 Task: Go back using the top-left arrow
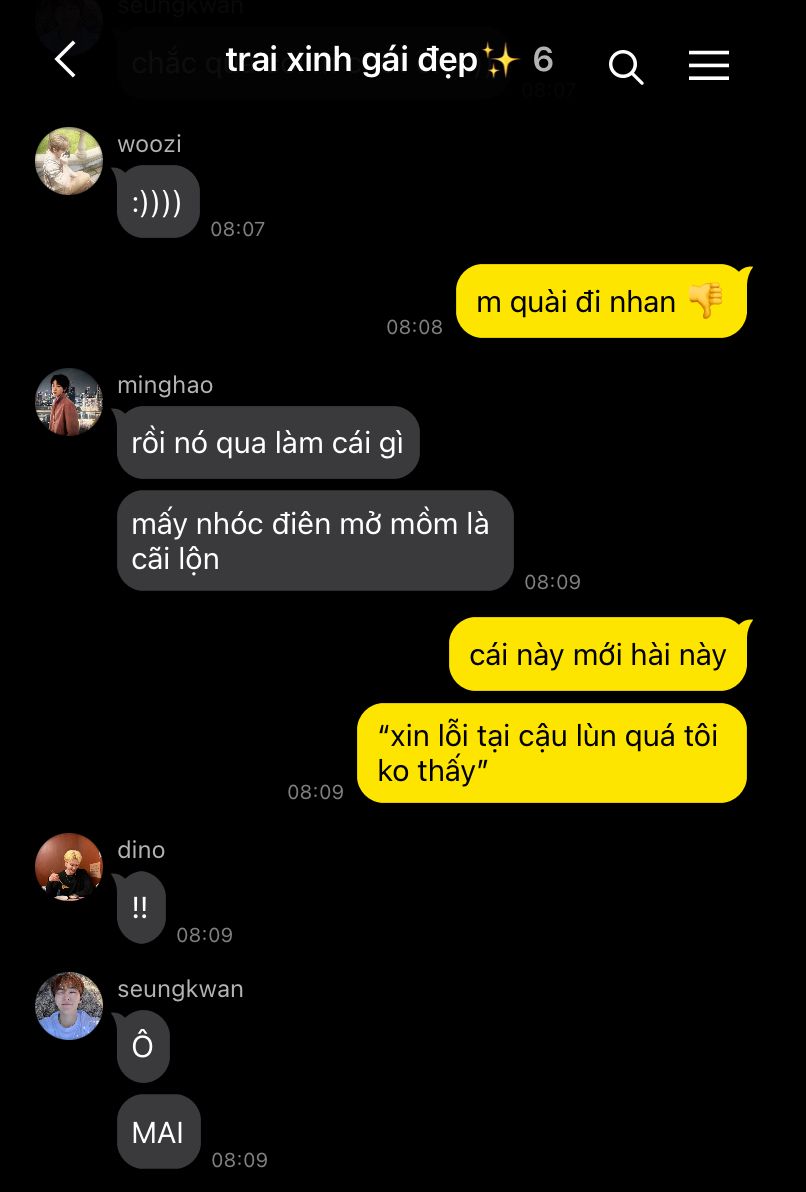pyautogui.click(x=65, y=60)
